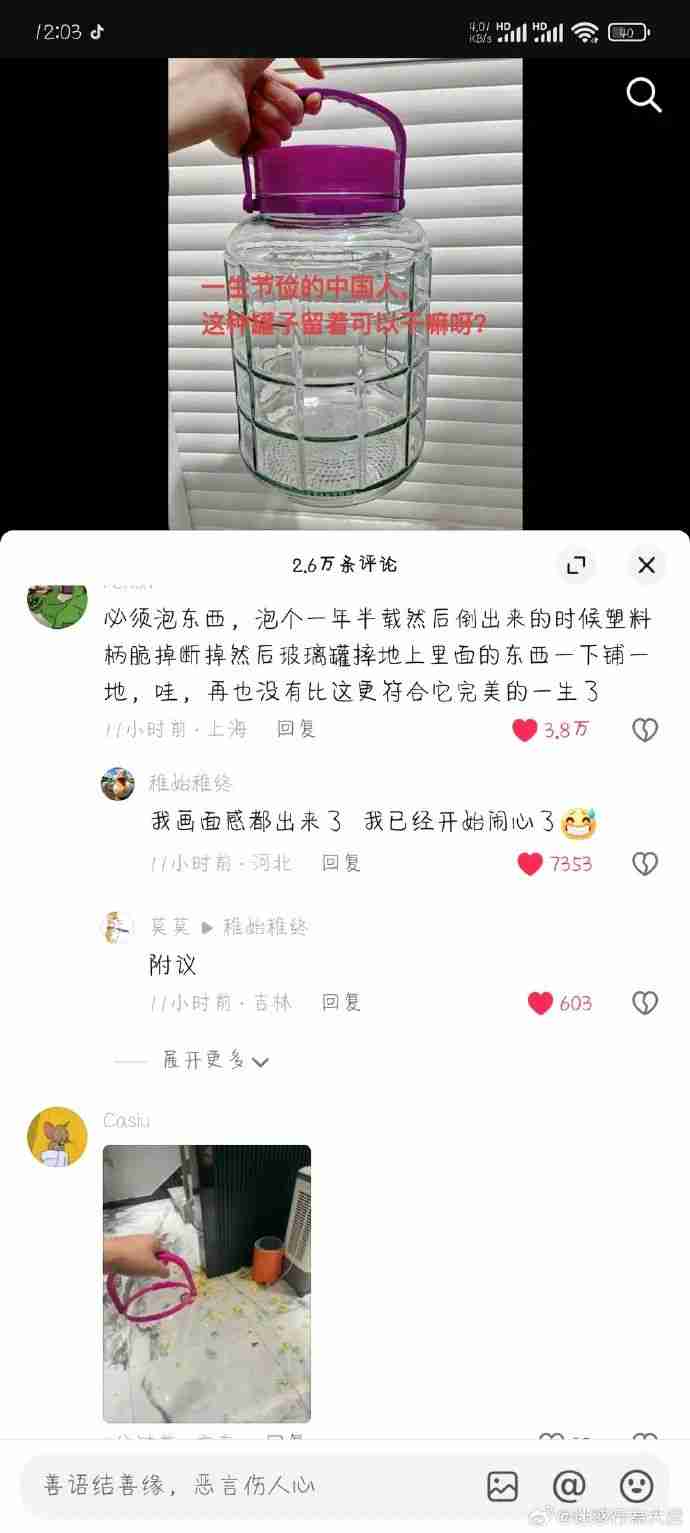Dislike 莫莫's reply from 吉林
The image size is (690, 1533).
[x=645, y=1002]
